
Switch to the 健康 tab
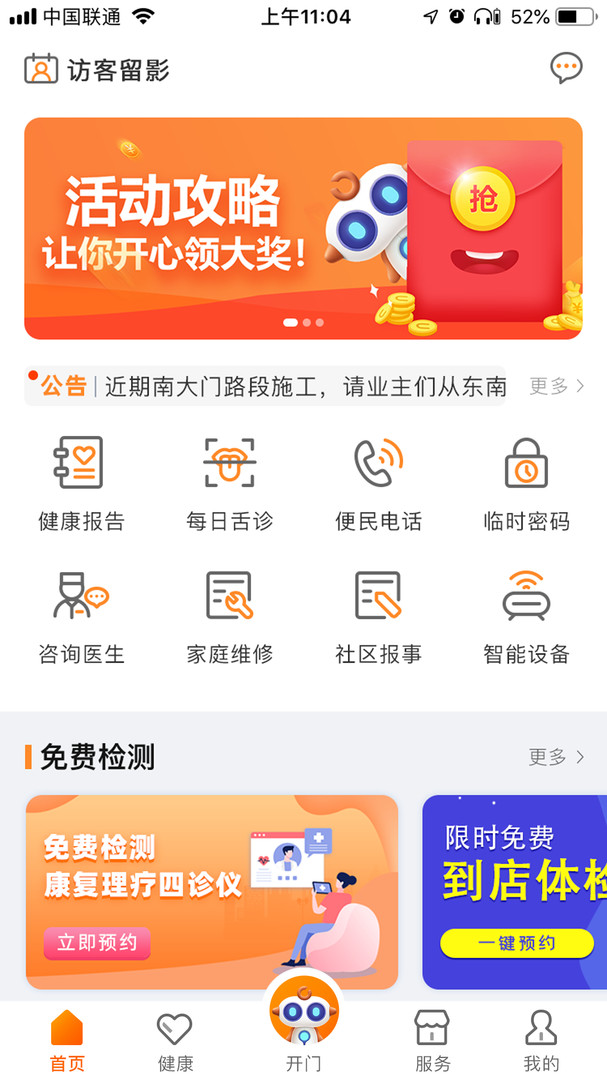175,1041
